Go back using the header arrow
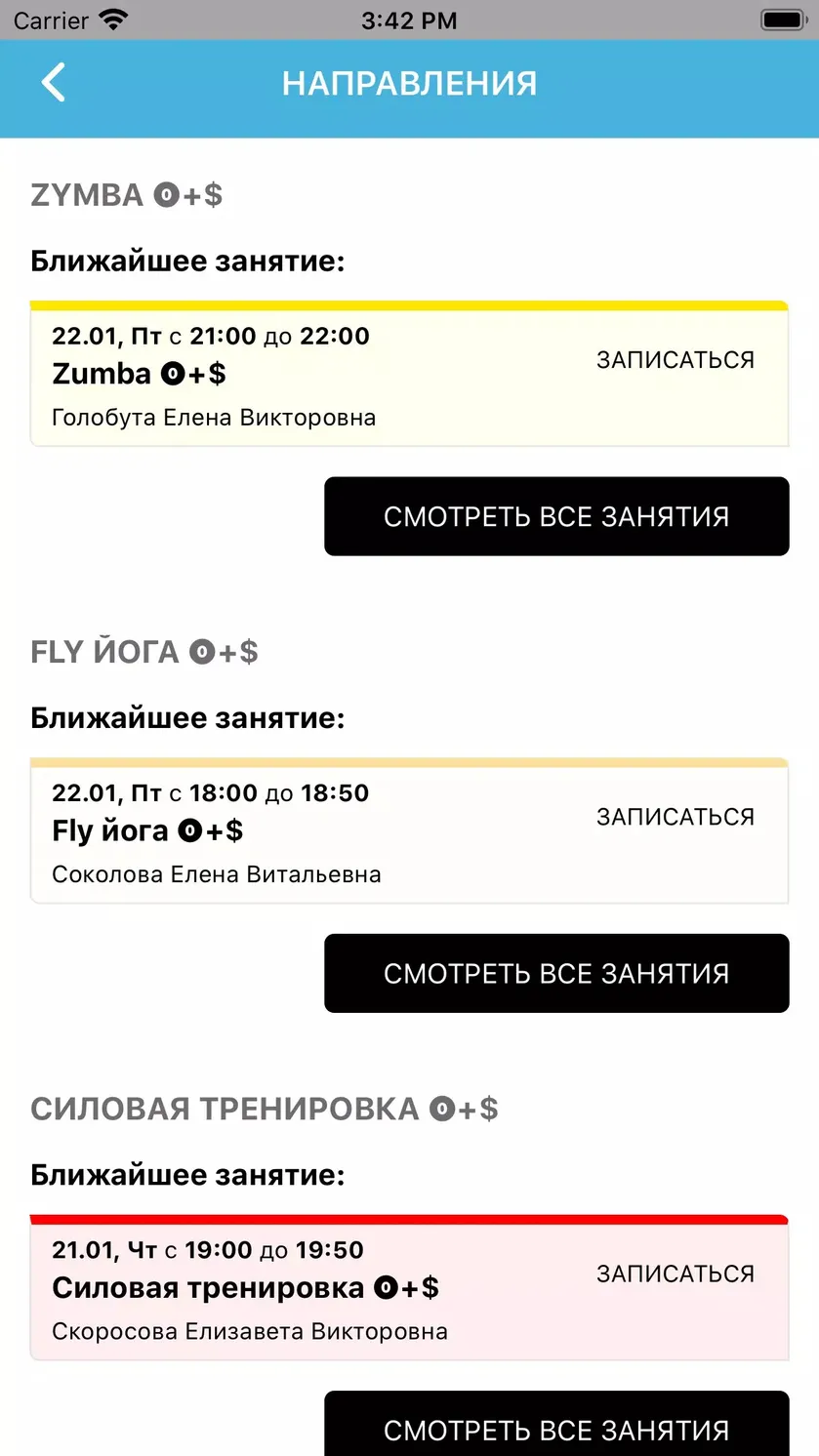The height and width of the screenshot is (1456, 819). click(54, 83)
